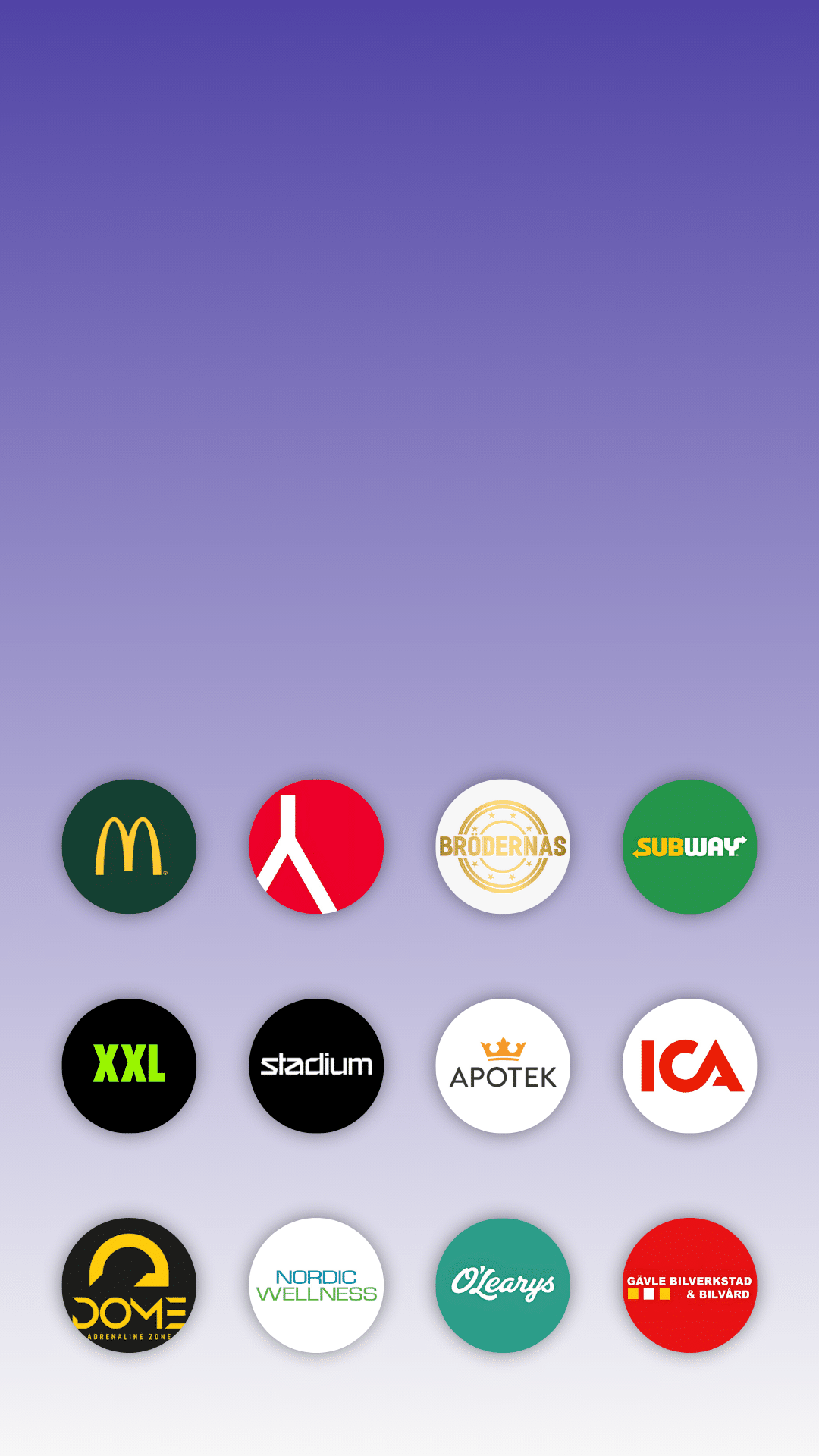This screenshot has height=1456, width=819.
Task: Select the ICA tile
Action: [x=690, y=1065]
